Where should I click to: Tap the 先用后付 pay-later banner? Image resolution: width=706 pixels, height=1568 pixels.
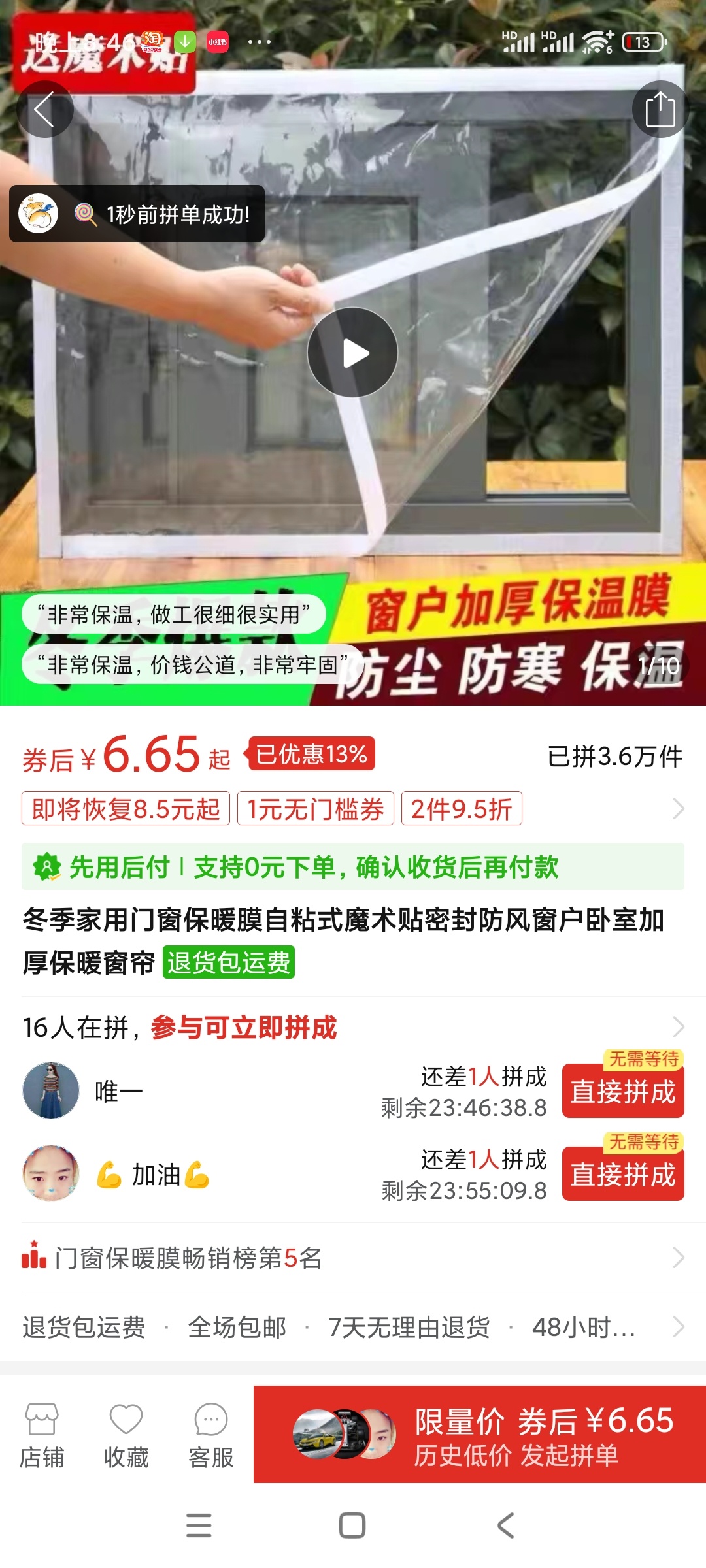coord(353,867)
